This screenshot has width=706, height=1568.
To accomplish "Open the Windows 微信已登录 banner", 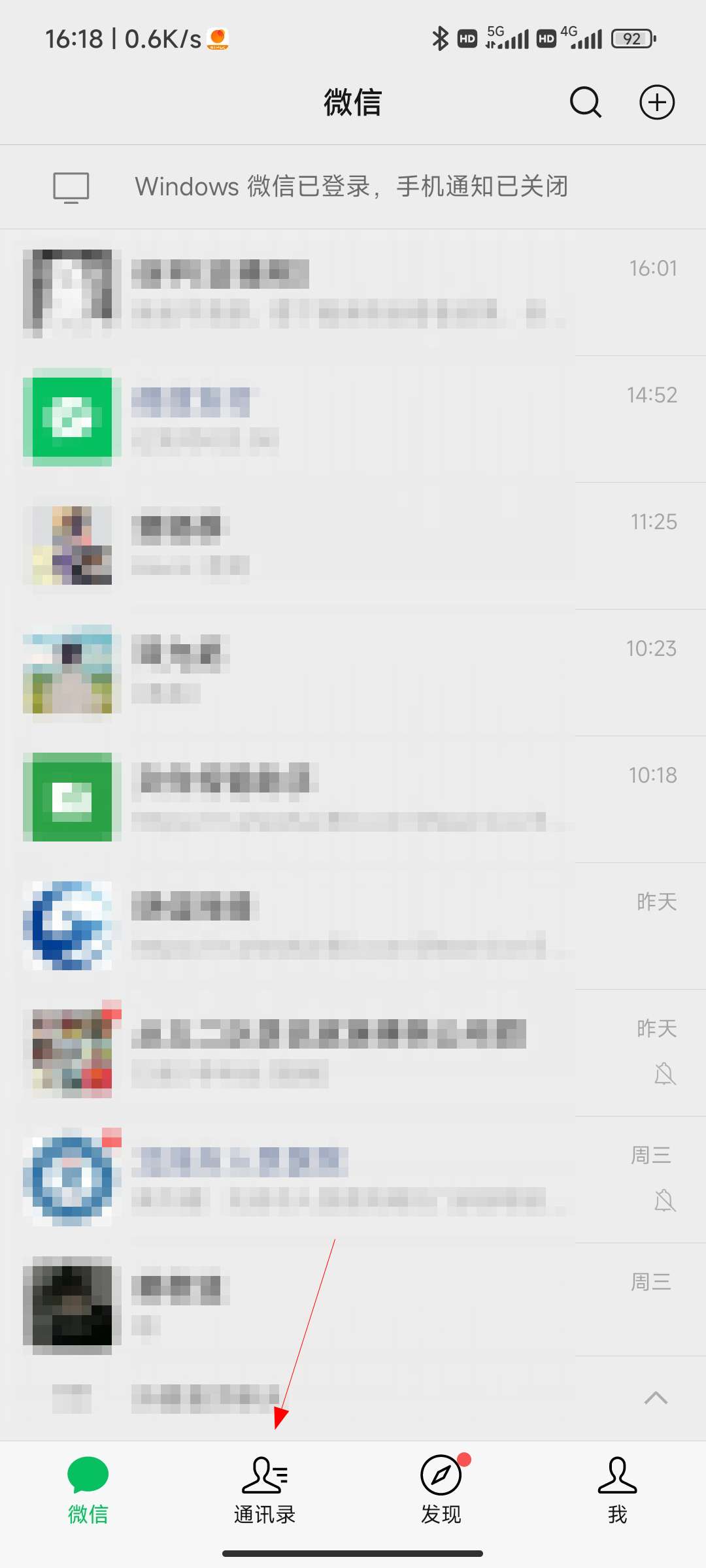I will [x=353, y=187].
